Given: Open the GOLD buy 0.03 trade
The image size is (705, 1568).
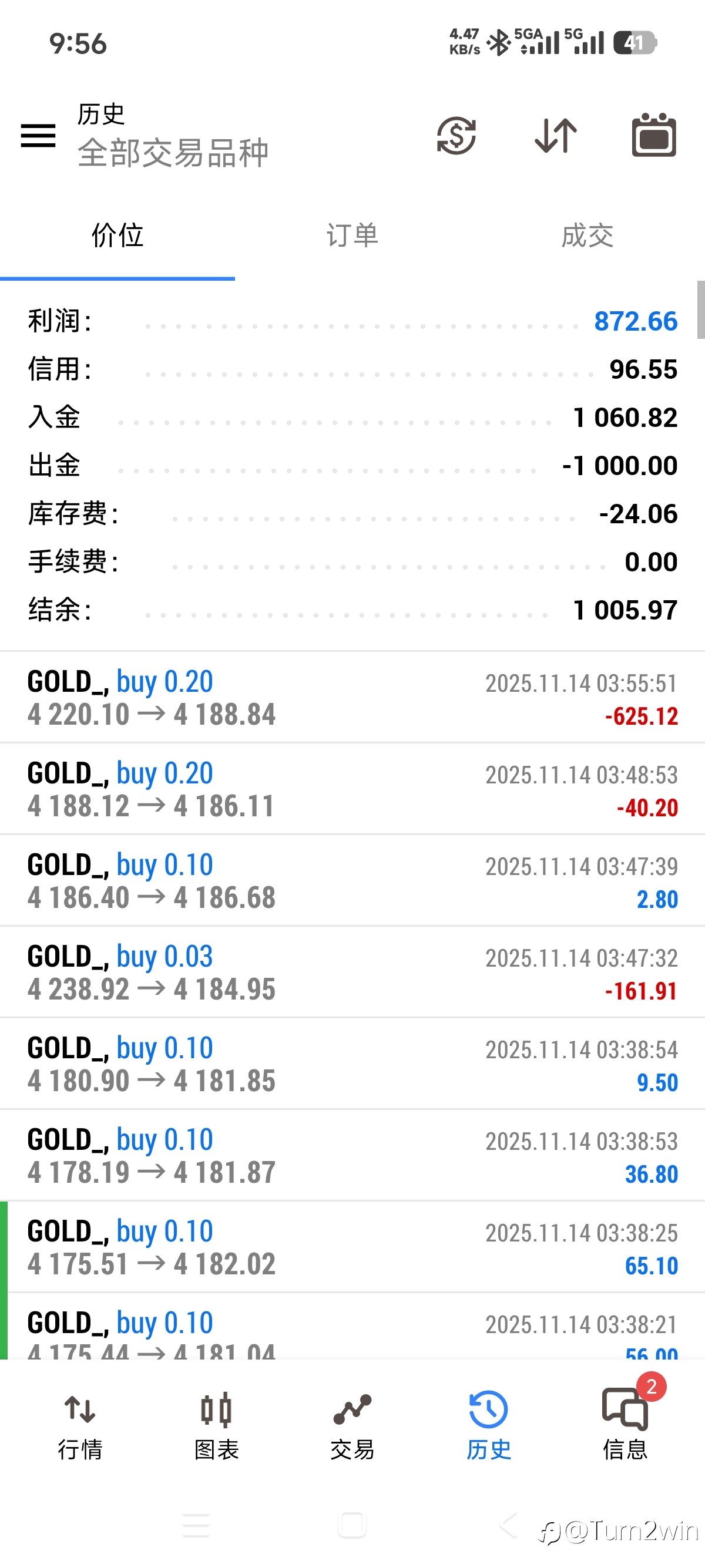Looking at the screenshot, I should coord(352,972).
